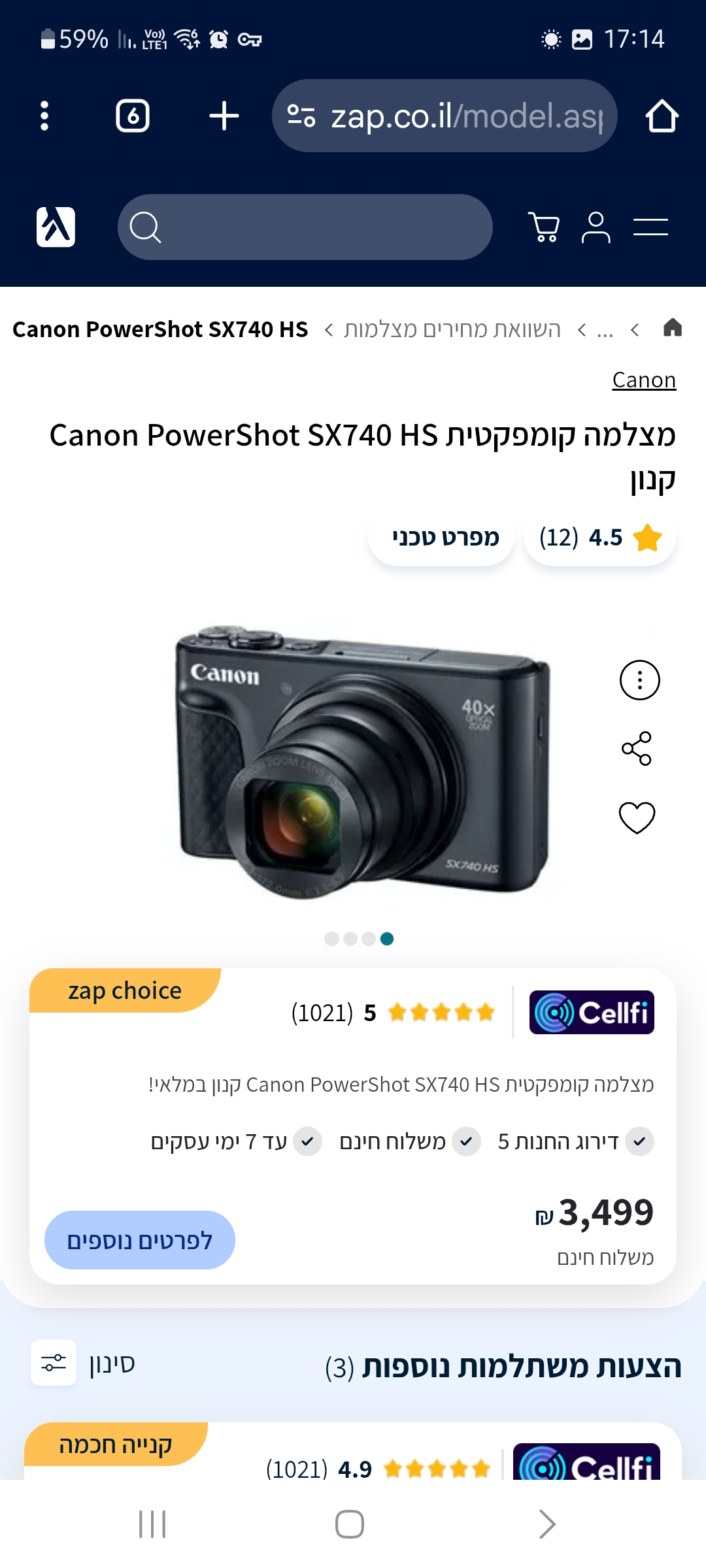Open the מפרט טכני chip

click(x=445, y=538)
